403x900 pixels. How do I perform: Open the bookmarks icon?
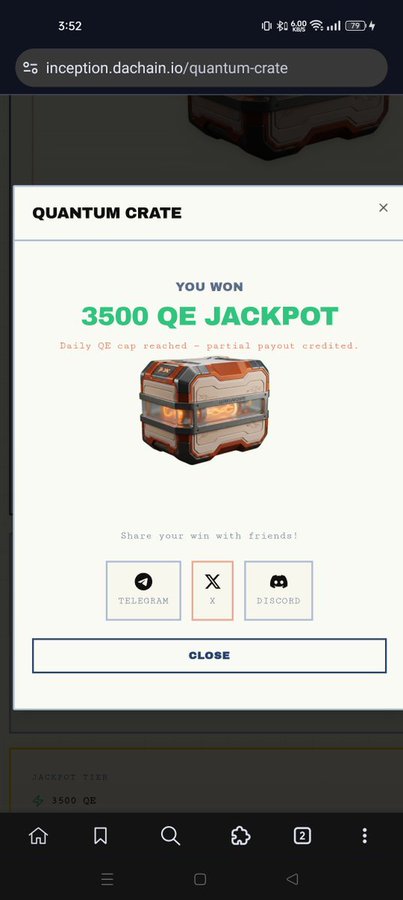point(100,836)
